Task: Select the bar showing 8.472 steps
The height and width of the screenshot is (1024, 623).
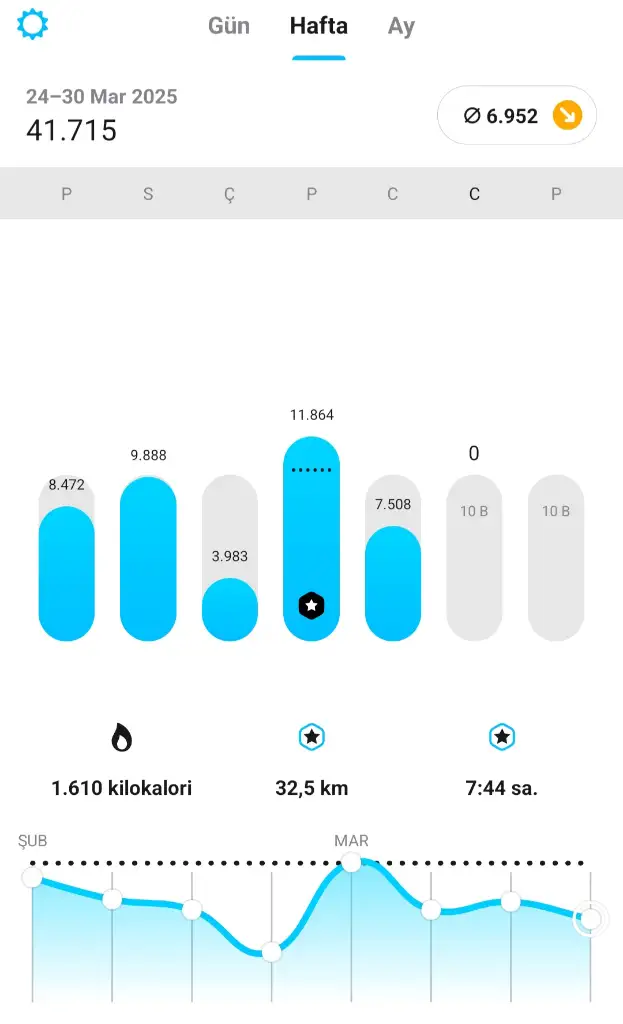Action: 67,572
